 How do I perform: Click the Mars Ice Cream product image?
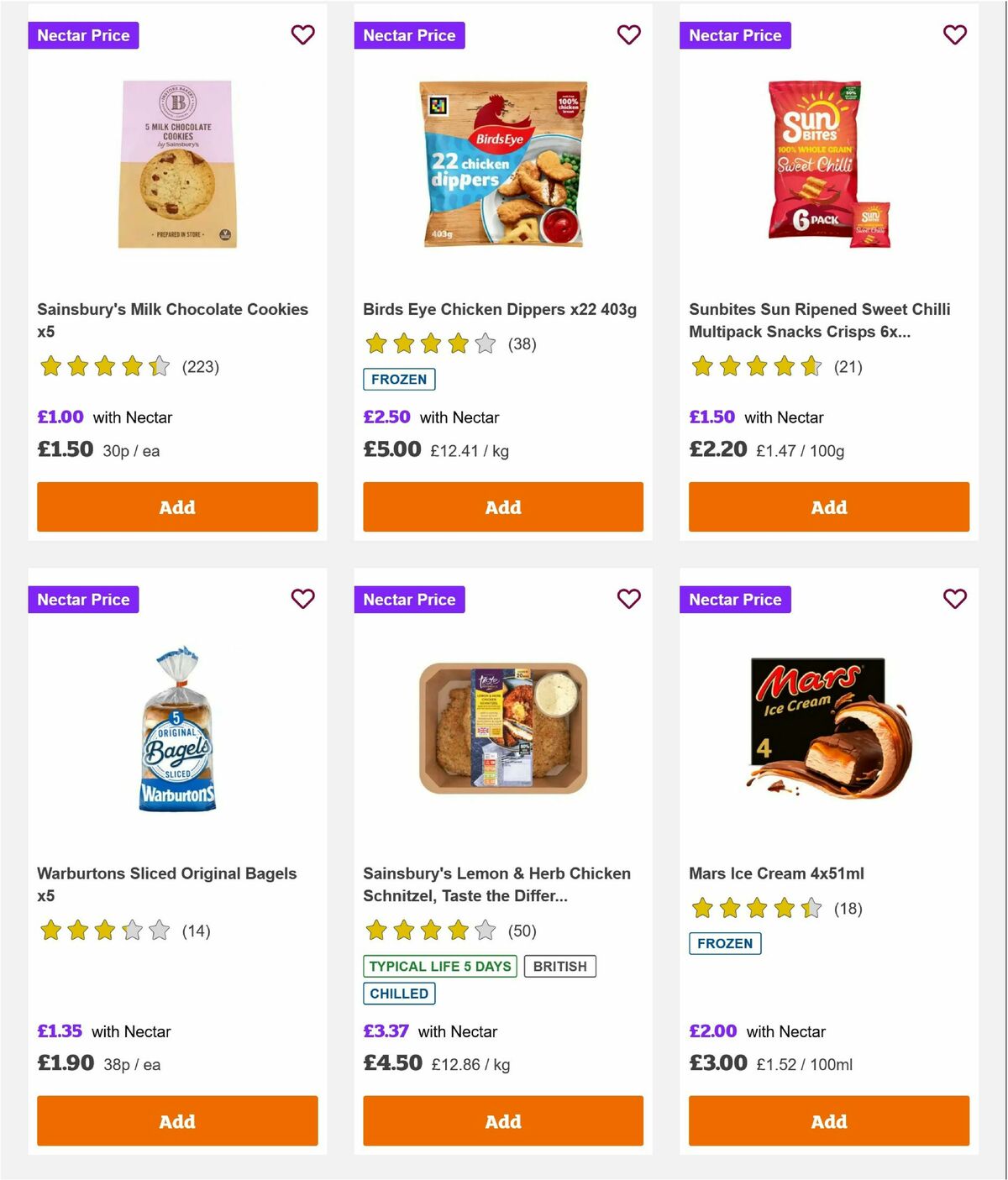point(828,729)
